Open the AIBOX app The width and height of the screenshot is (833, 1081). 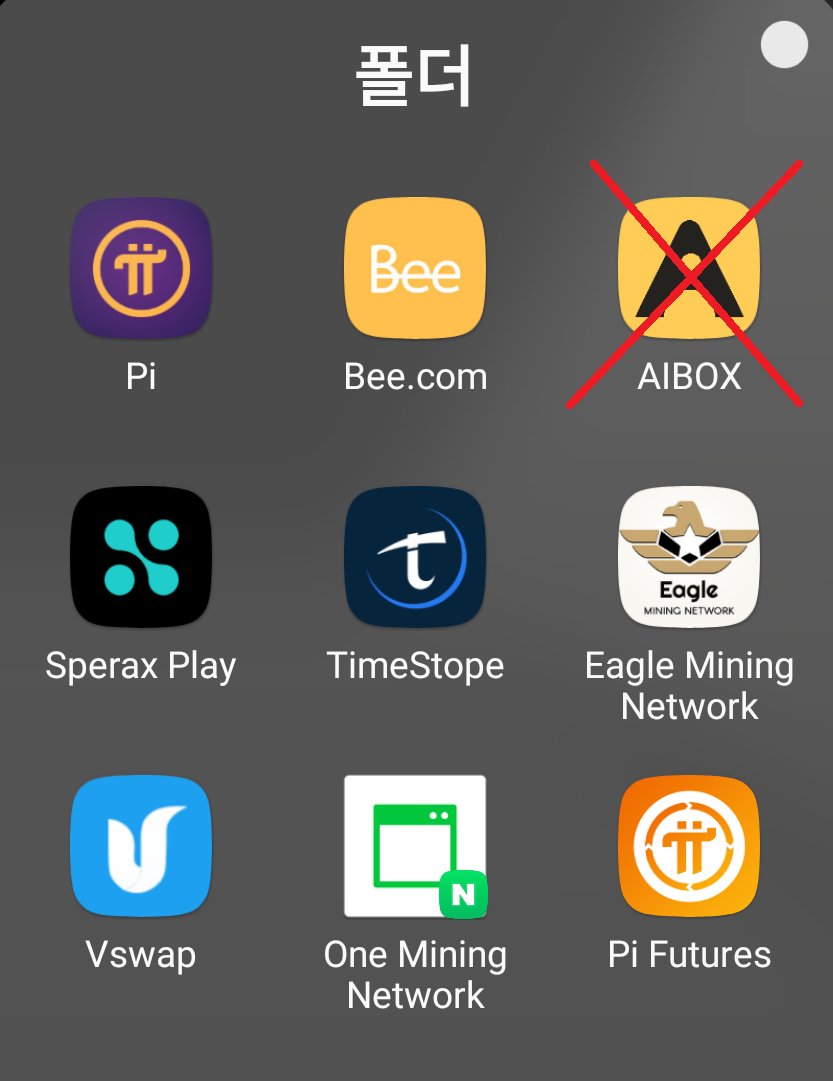689,268
